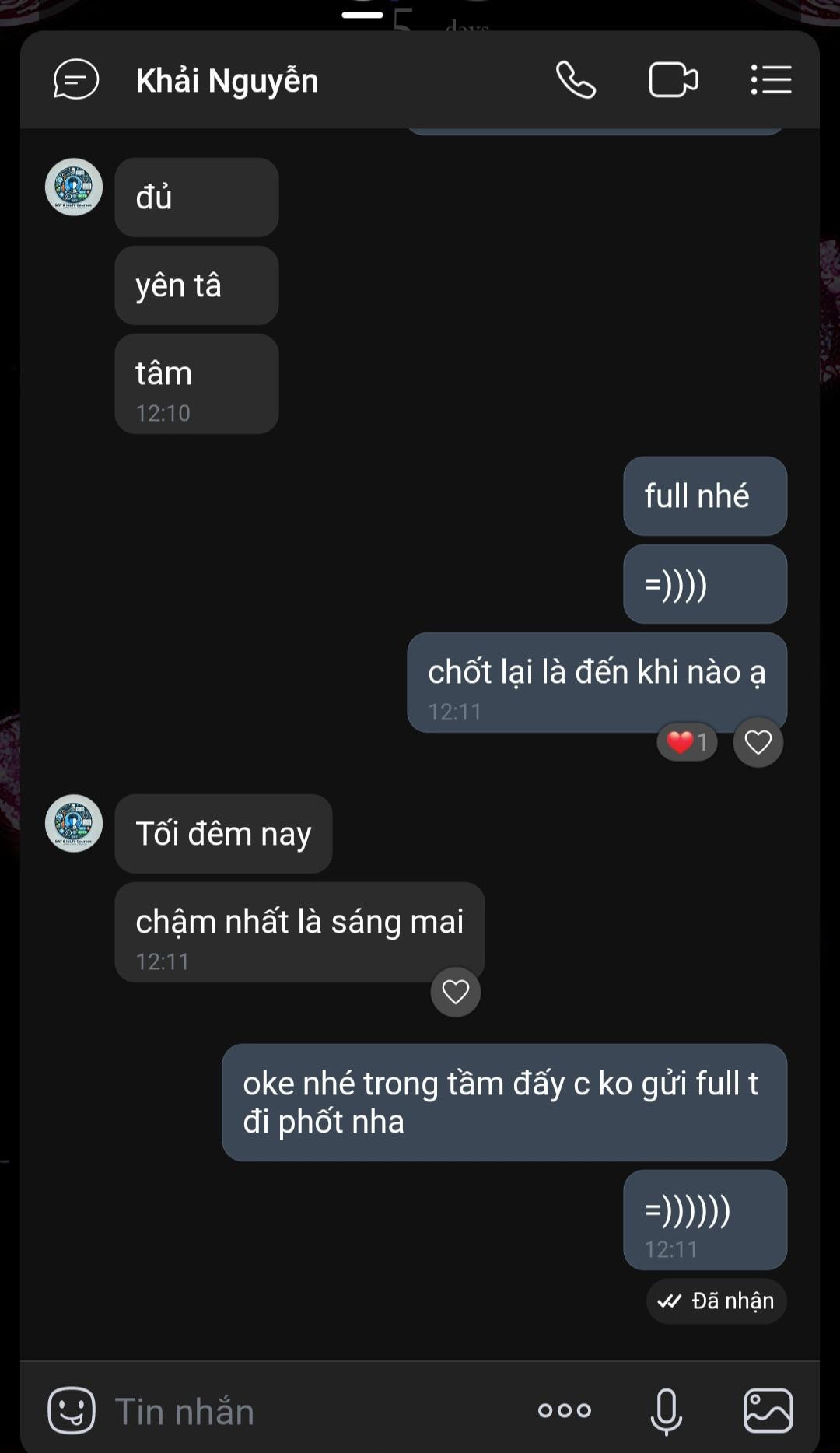Record a voice message
This screenshot has width=840, height=1453.
[x=667, y=1411]
